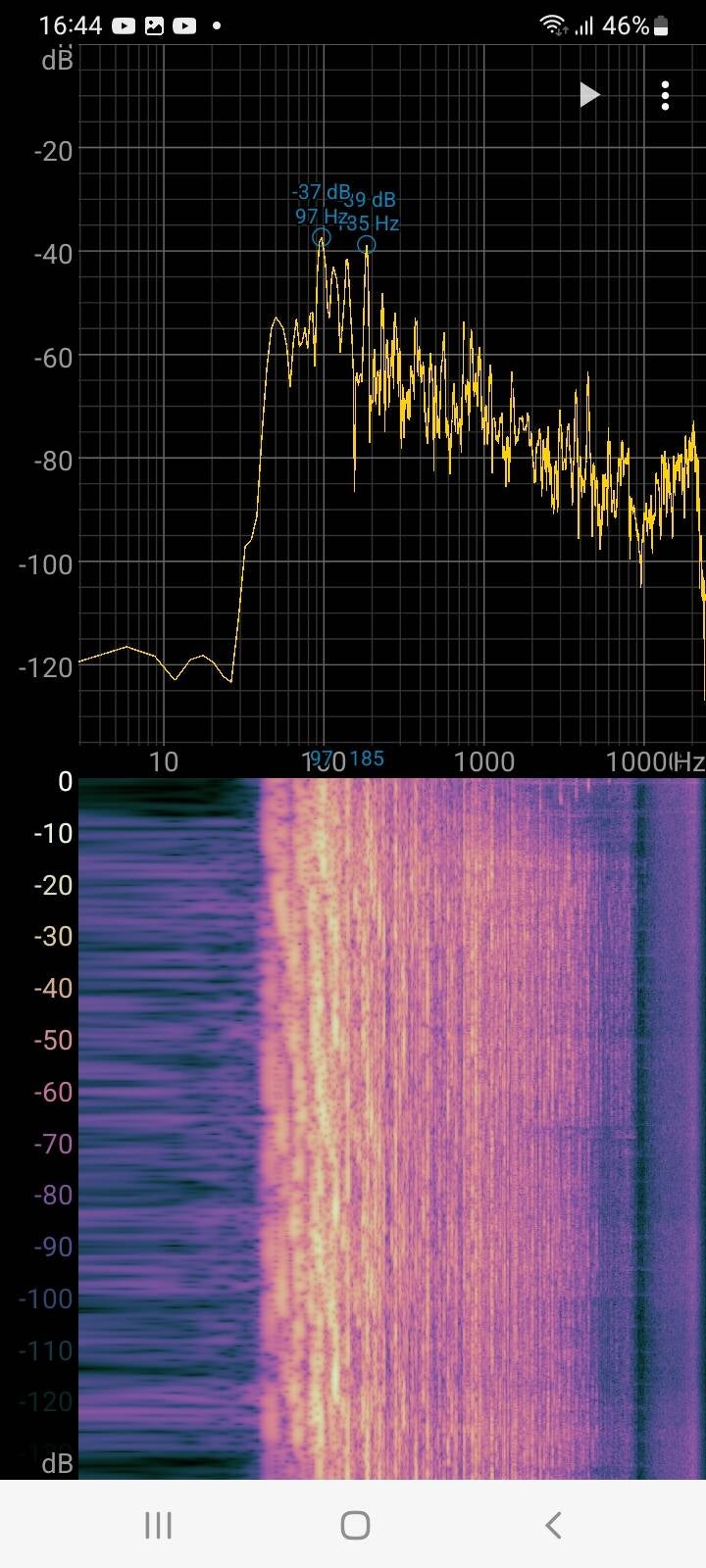Open the recent apps view
The height and width of the screenshot is (1568, 706).
158,1525
